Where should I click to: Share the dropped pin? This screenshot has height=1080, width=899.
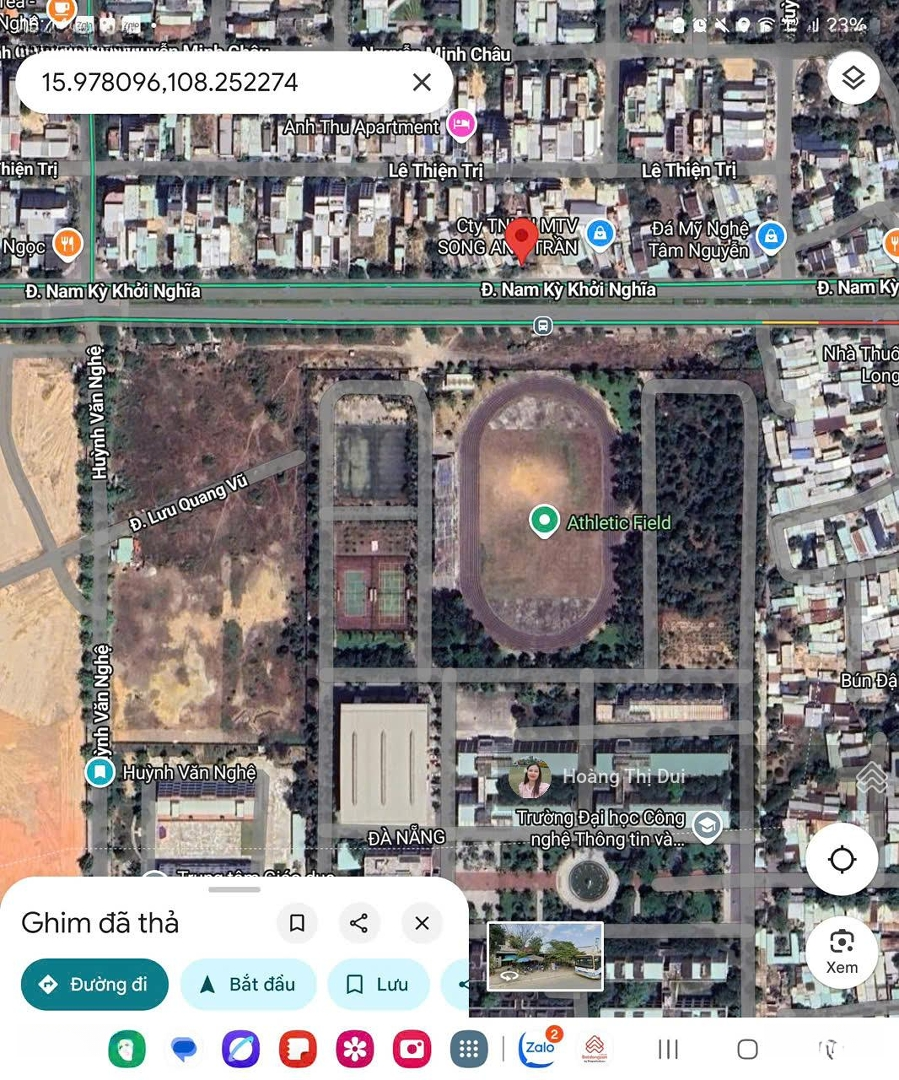(x=359, y=923)
